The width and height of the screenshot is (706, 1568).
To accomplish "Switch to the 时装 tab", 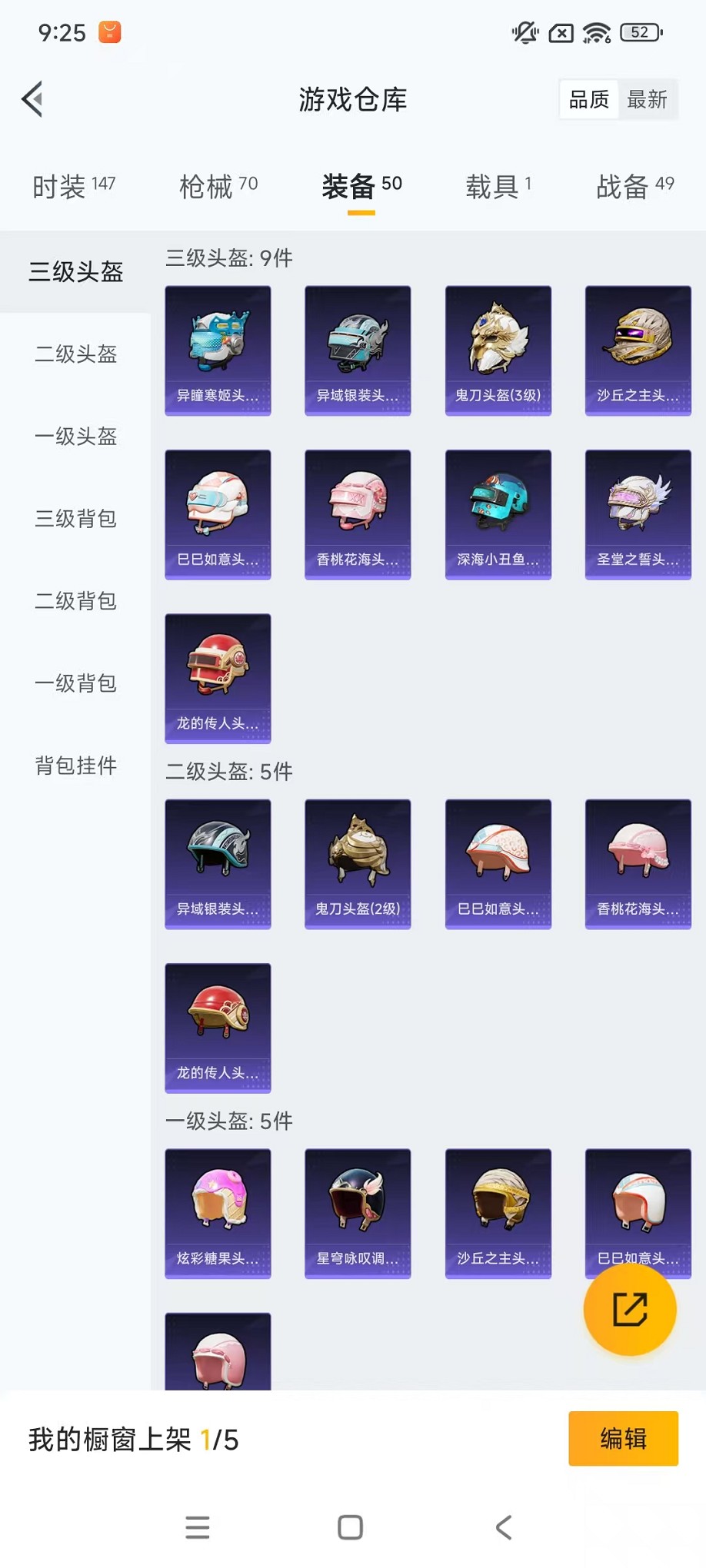I will tap(73, 186).
